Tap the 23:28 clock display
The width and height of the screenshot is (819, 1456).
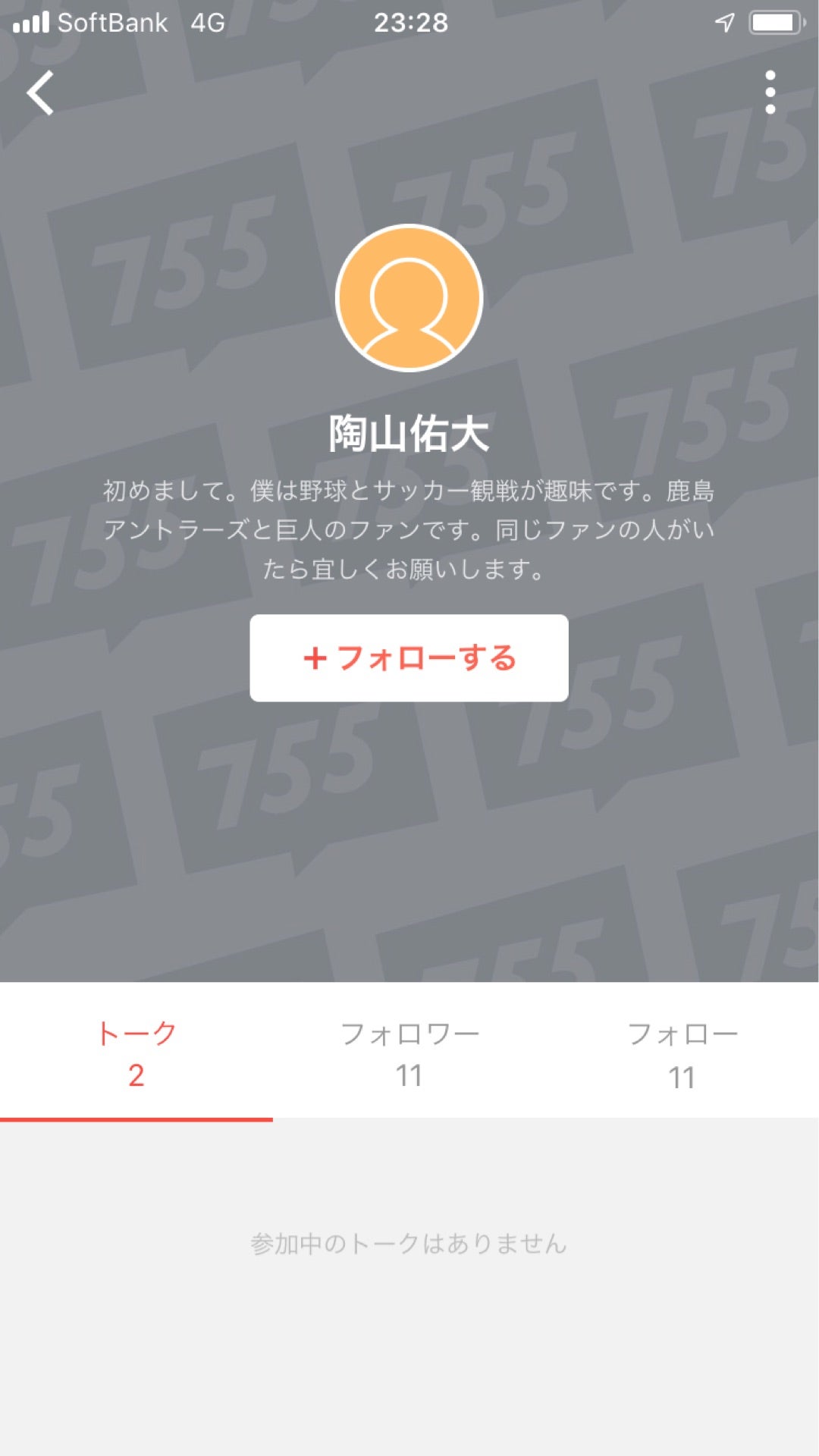[x=409, y=23]
